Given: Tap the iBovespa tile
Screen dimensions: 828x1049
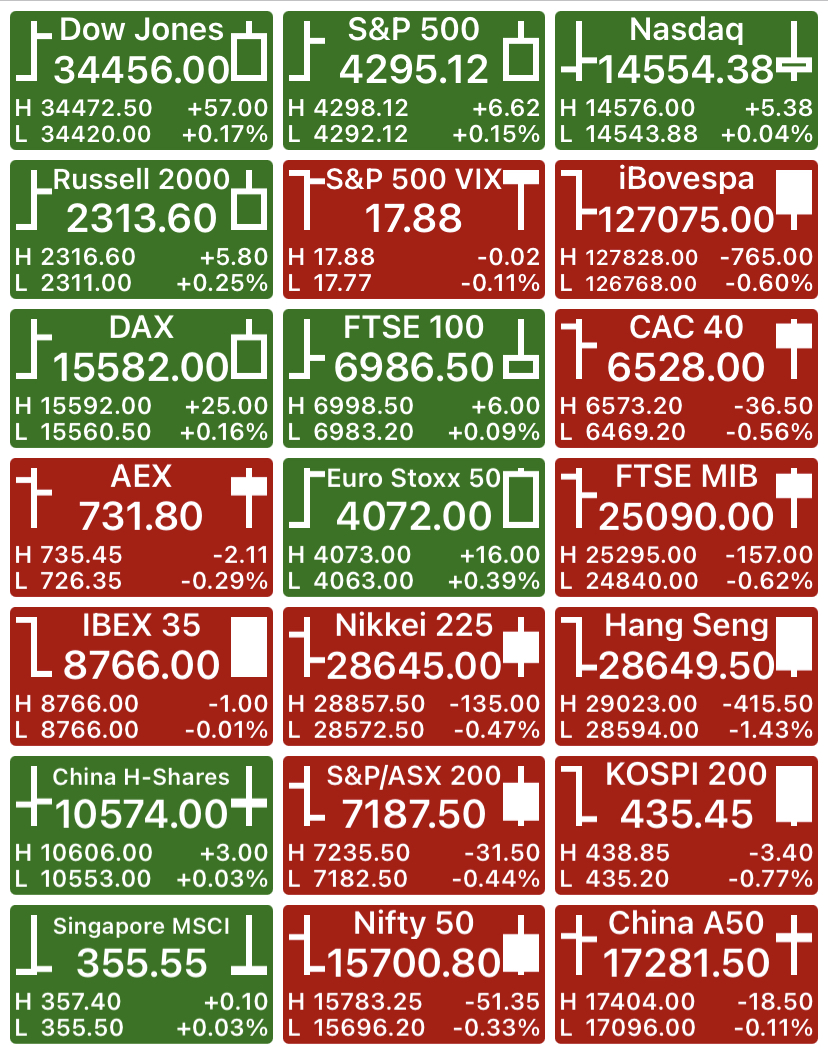Looking at the screenshot, I should [686, 229].
